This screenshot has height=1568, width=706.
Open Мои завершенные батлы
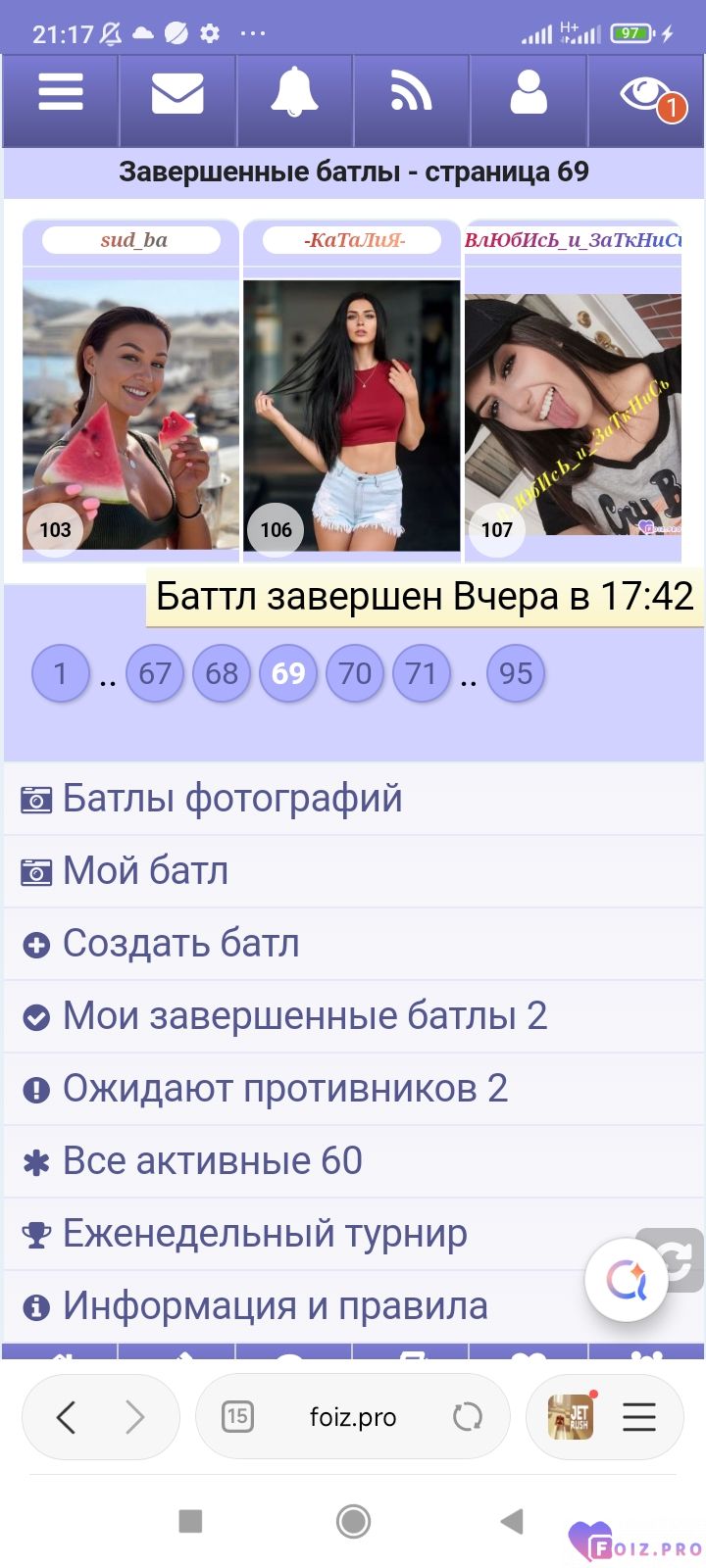tap(304, 1016)
